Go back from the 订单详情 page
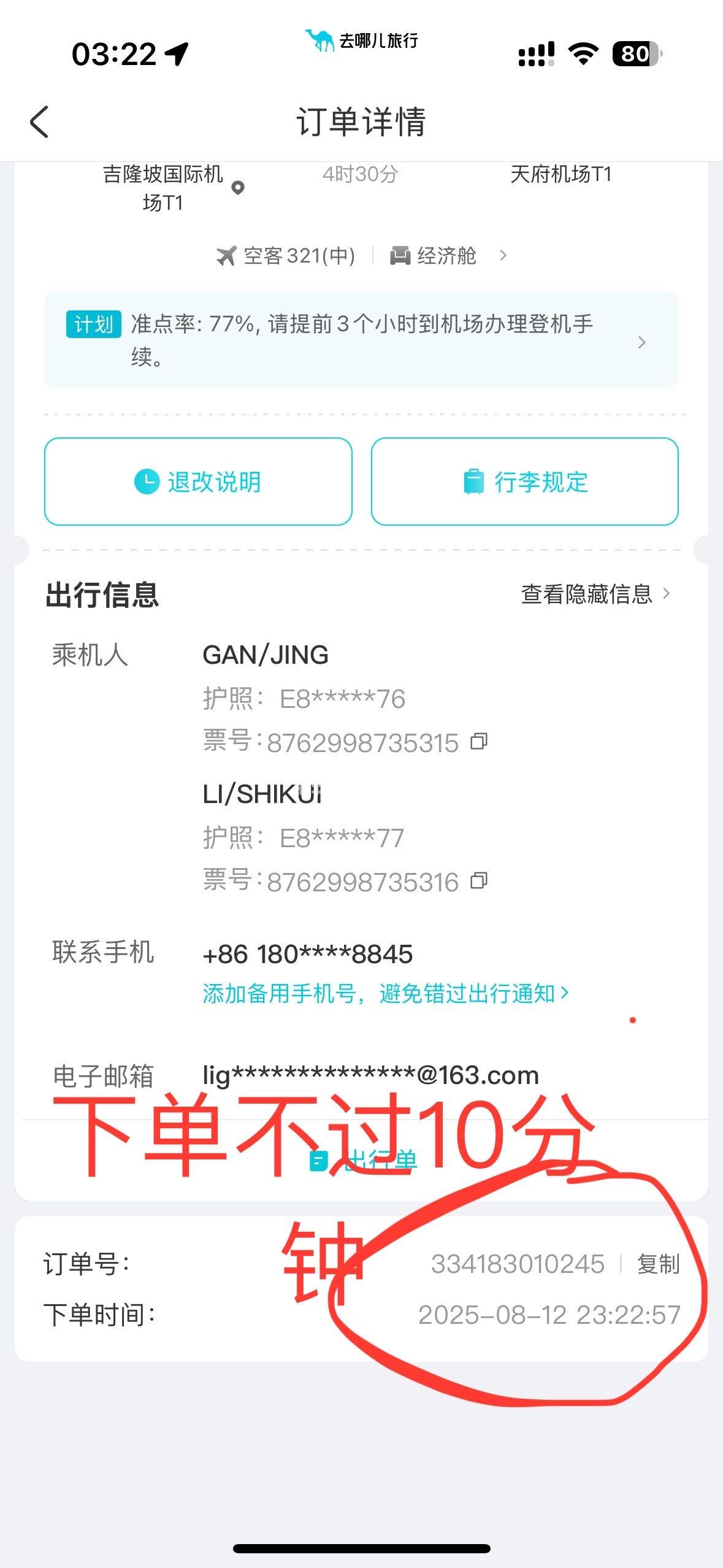The height and width of the screenshot is (1568, 723). tap(39, 121)
